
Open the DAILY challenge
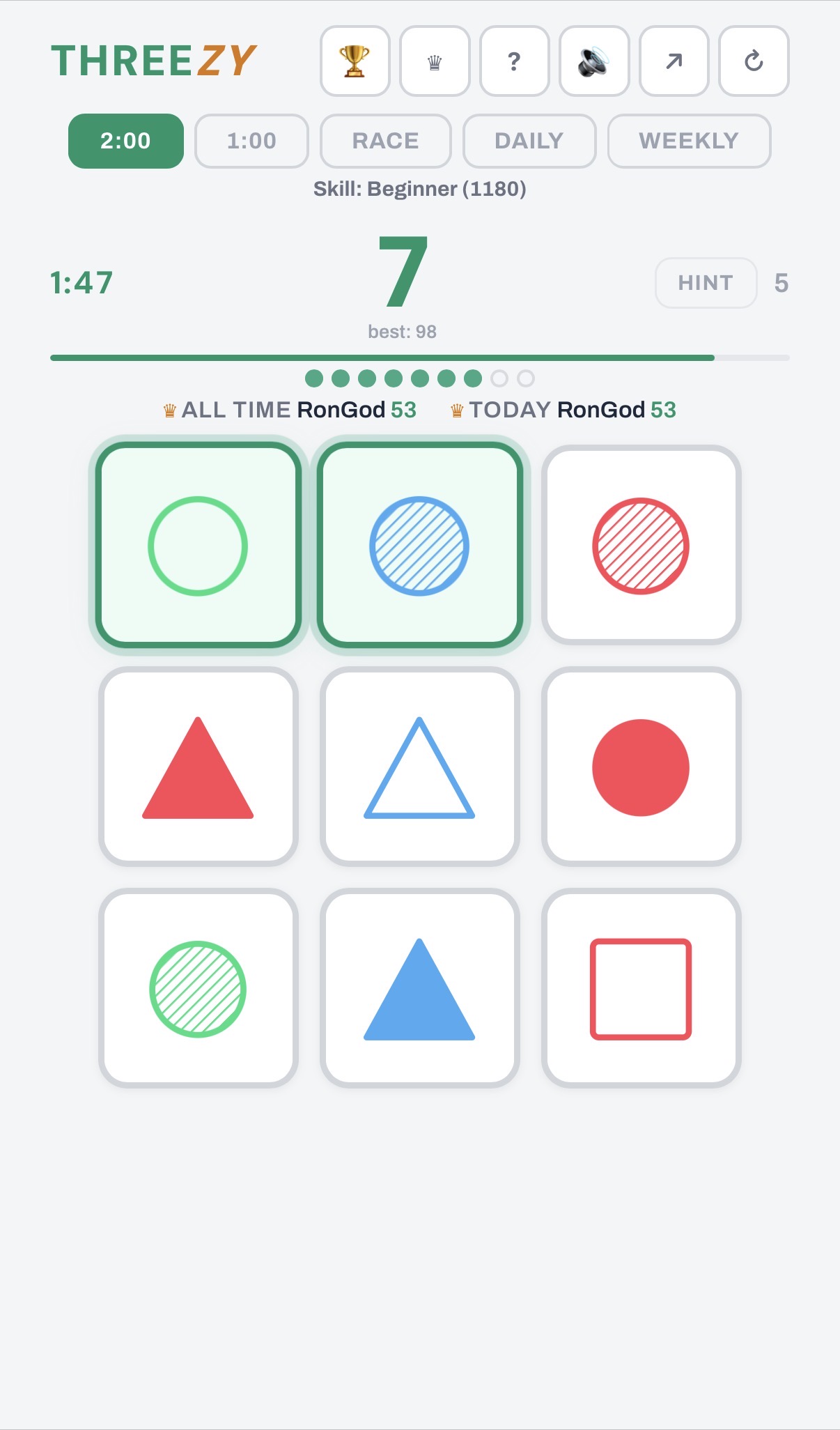529,141
